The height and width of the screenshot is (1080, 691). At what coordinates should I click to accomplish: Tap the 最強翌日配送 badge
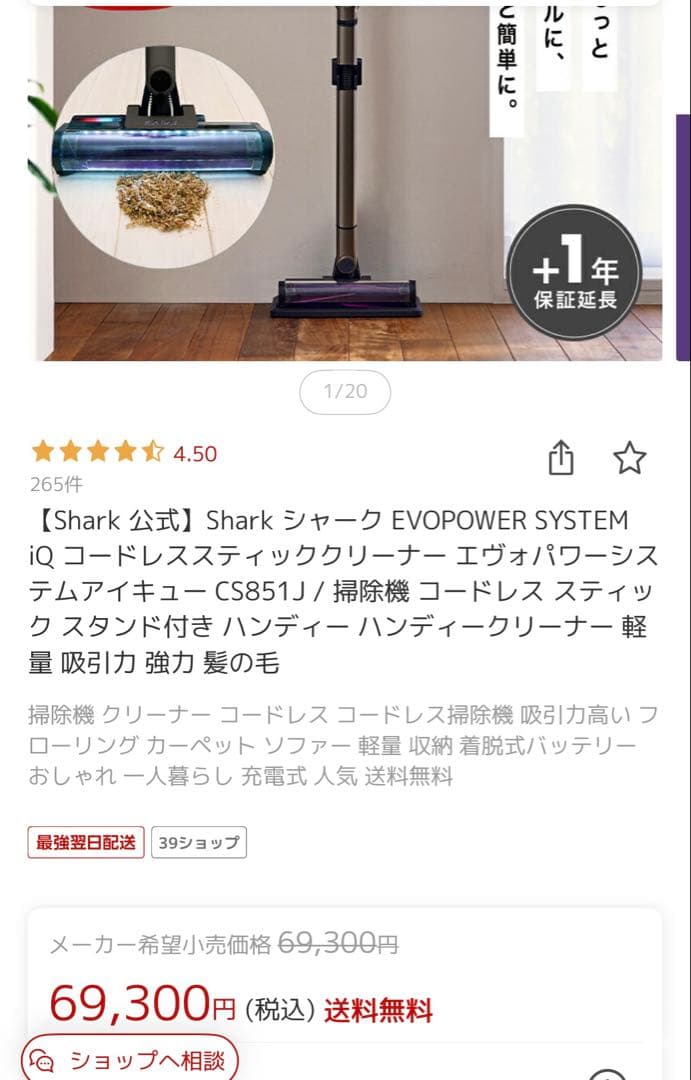(86, 843)
